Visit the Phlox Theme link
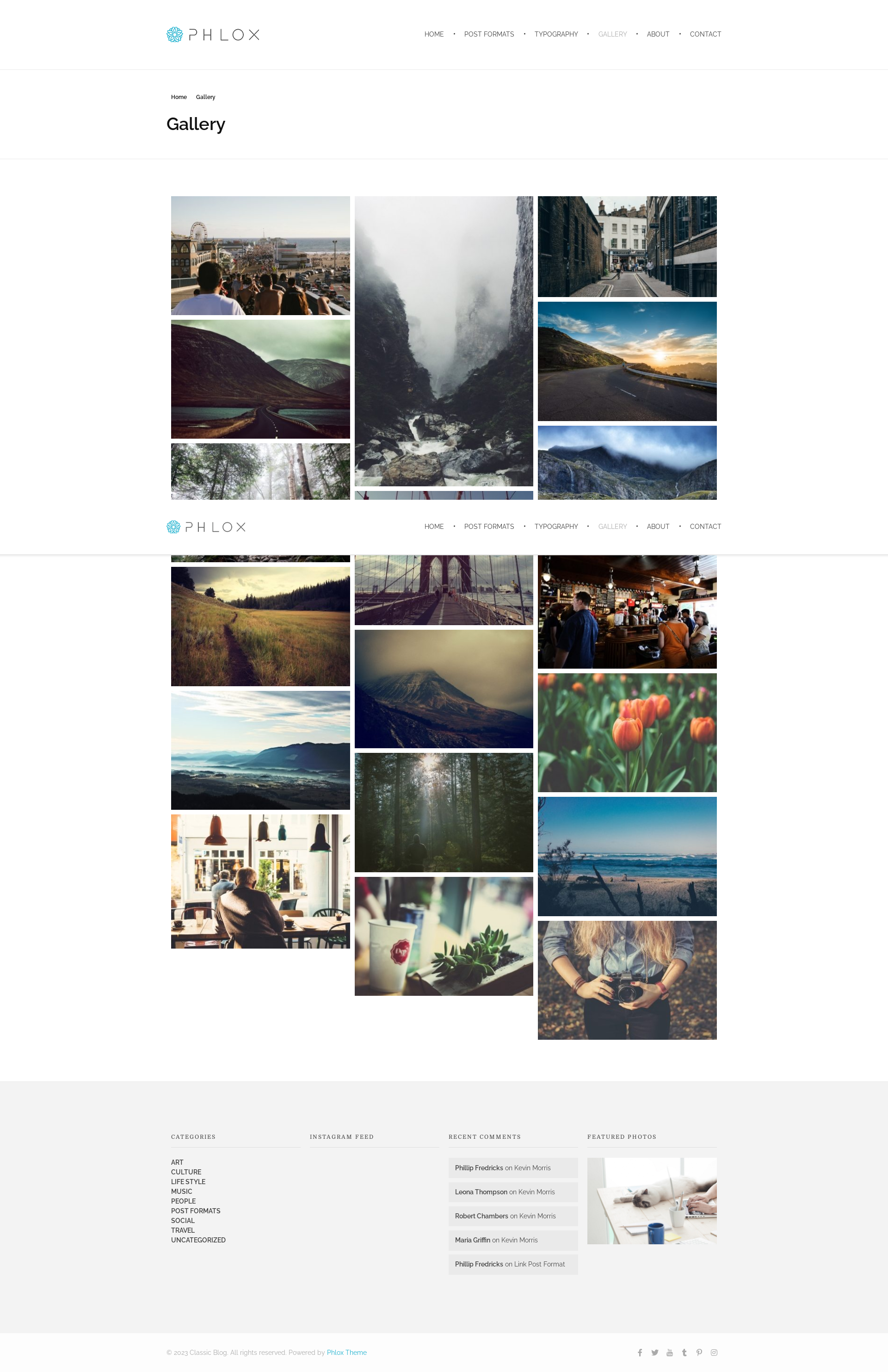This screenshot has height=1372, width=888. (346, 1353)
